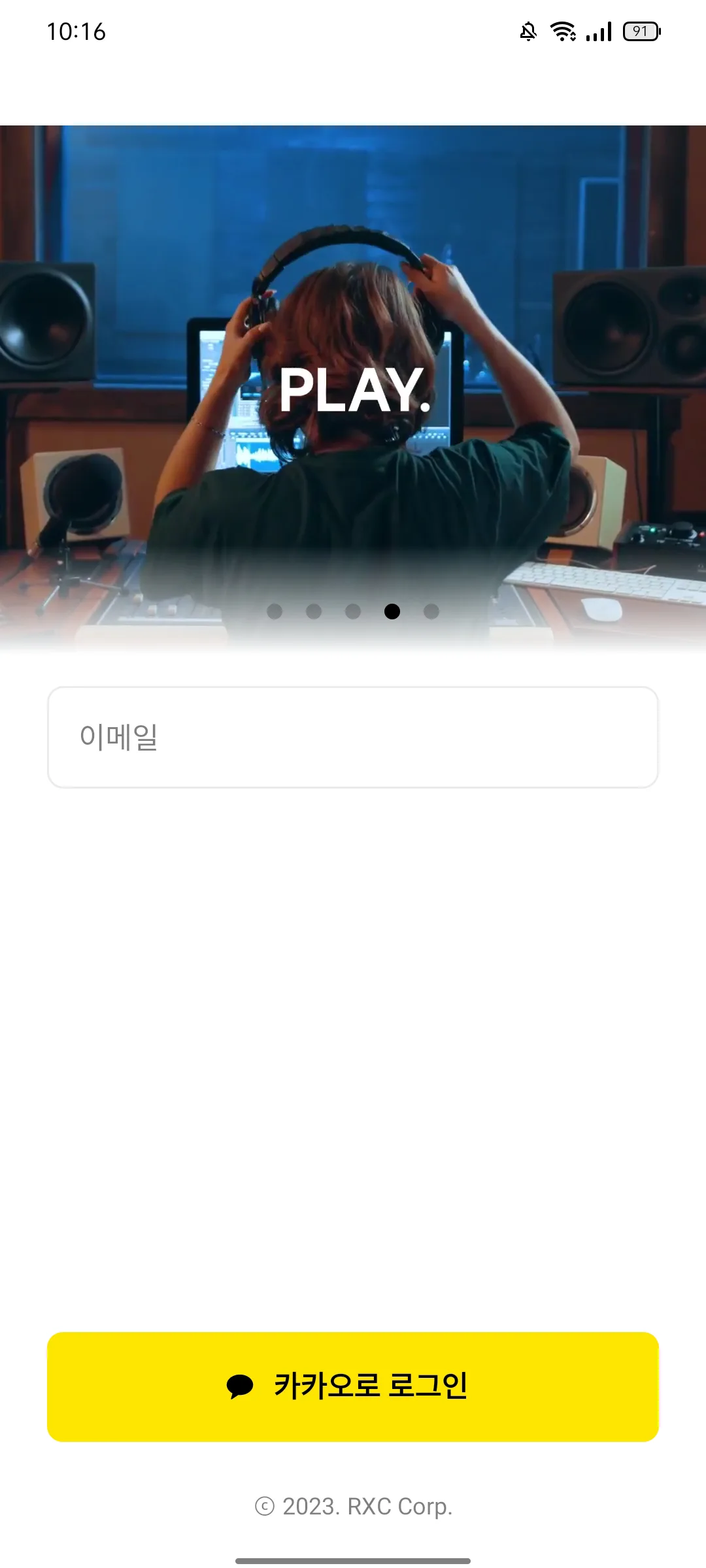Jump to the first carousel page dot
The width and height of the screenshot is (706, 1568).
275,612
